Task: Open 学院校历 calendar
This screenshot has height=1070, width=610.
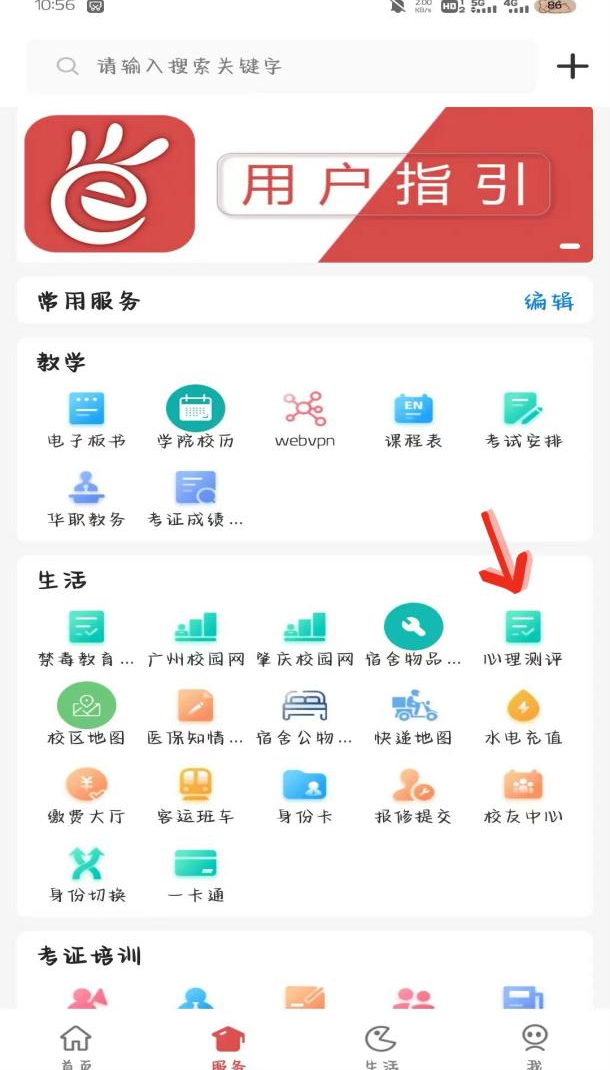Action: 196,418
